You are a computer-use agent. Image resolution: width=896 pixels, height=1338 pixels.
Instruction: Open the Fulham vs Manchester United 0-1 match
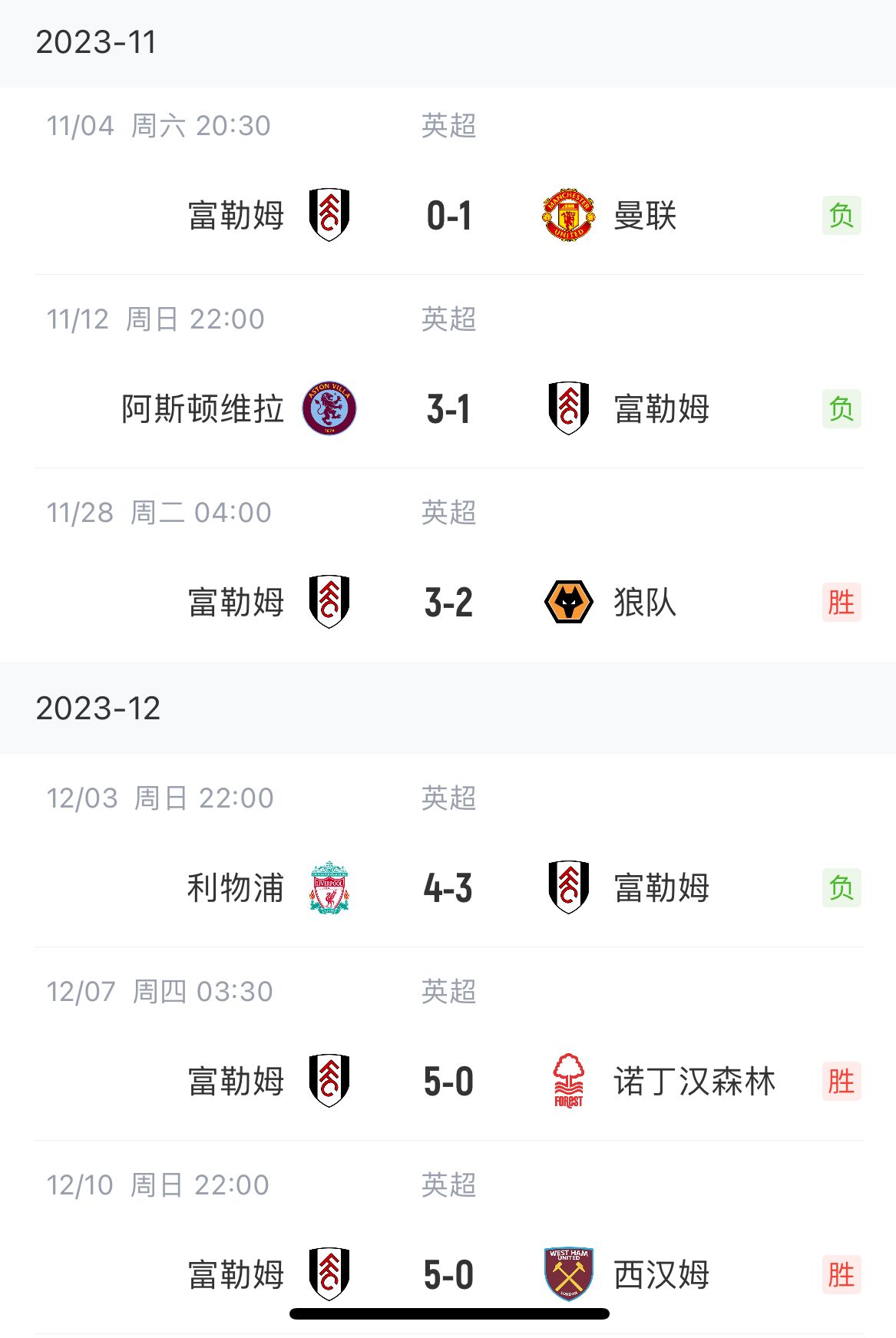(448, 216)
